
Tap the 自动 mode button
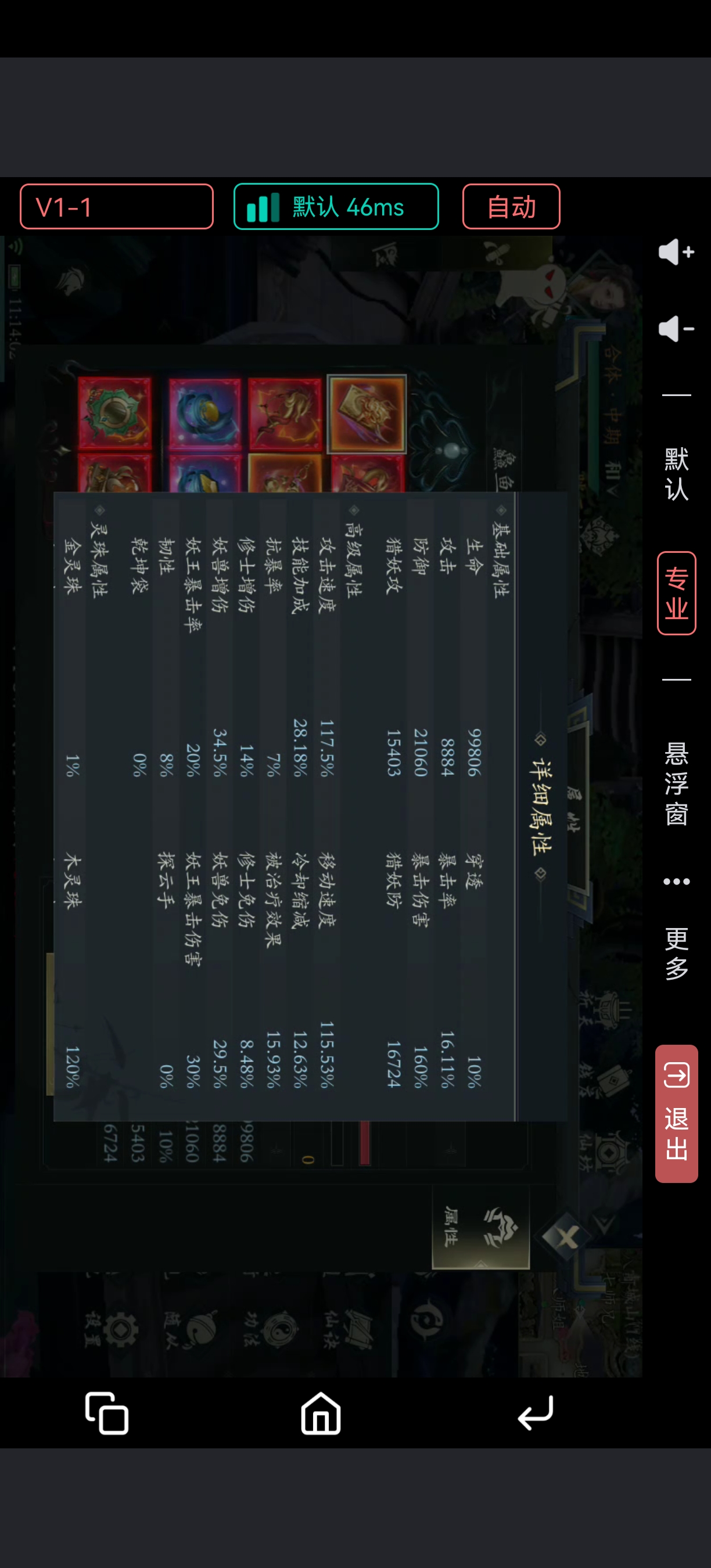point(511,207)
